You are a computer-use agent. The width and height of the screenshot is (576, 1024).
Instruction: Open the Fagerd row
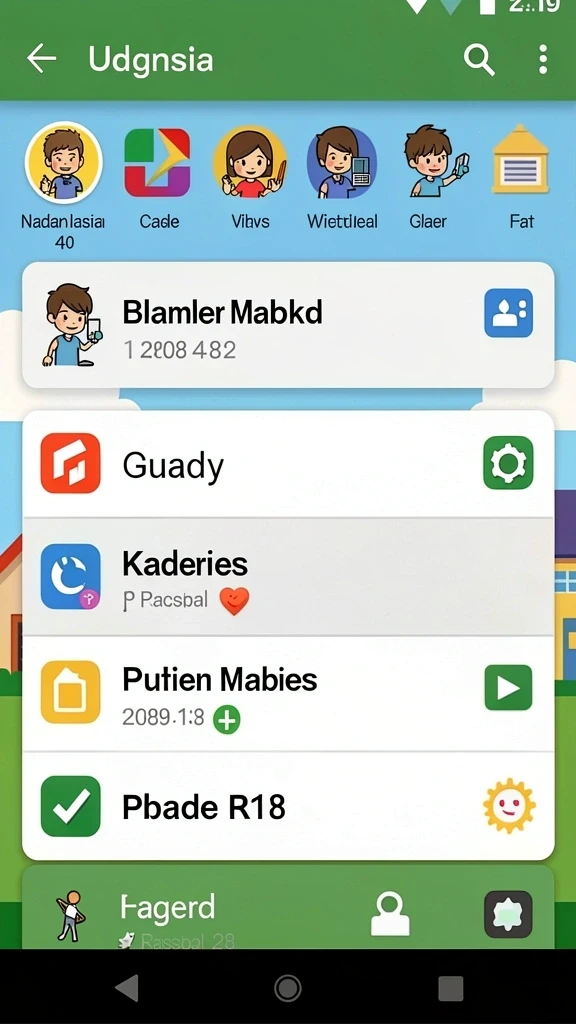tap(288, 908)
